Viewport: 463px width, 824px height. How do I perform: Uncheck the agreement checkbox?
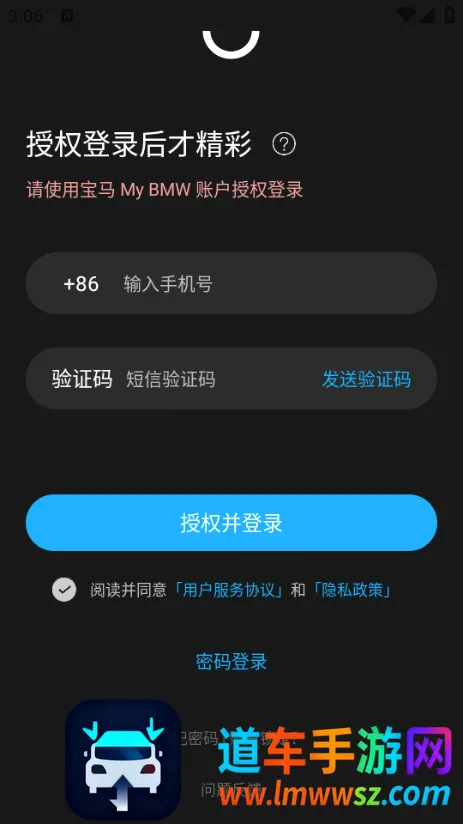click(x=64, y=590)
